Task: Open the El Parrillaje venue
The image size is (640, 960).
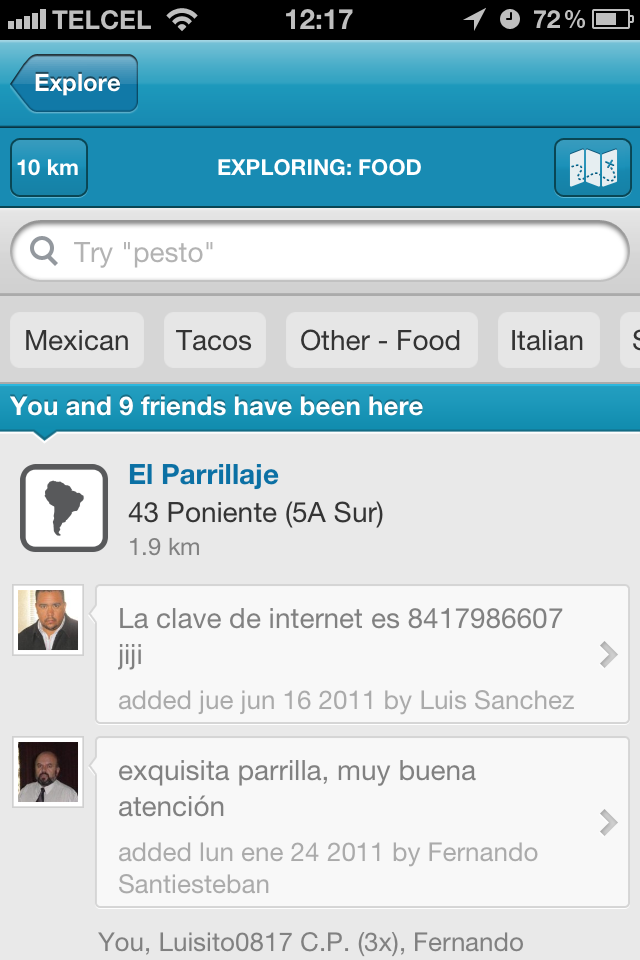Action: tap(204, 475)
